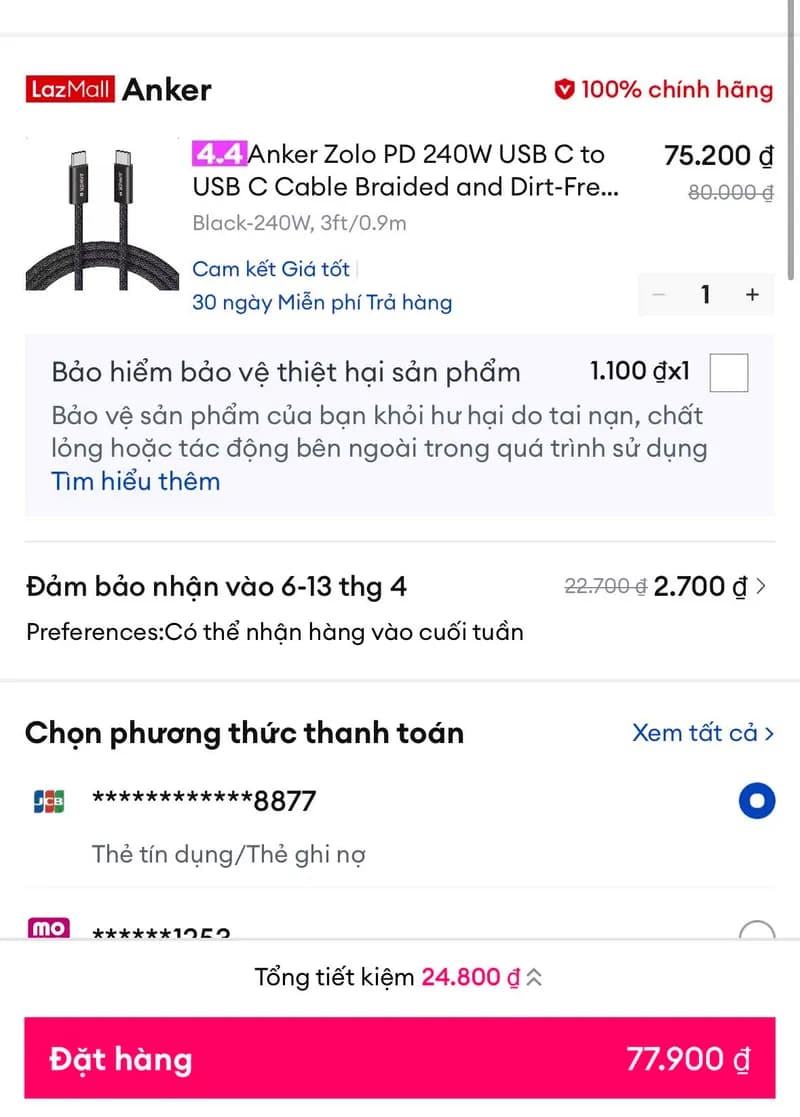Screen dimensions: 800x1117
Task: Open 30 ngày Miễn phí Trả hàng policy
Action: pos(320,302)
